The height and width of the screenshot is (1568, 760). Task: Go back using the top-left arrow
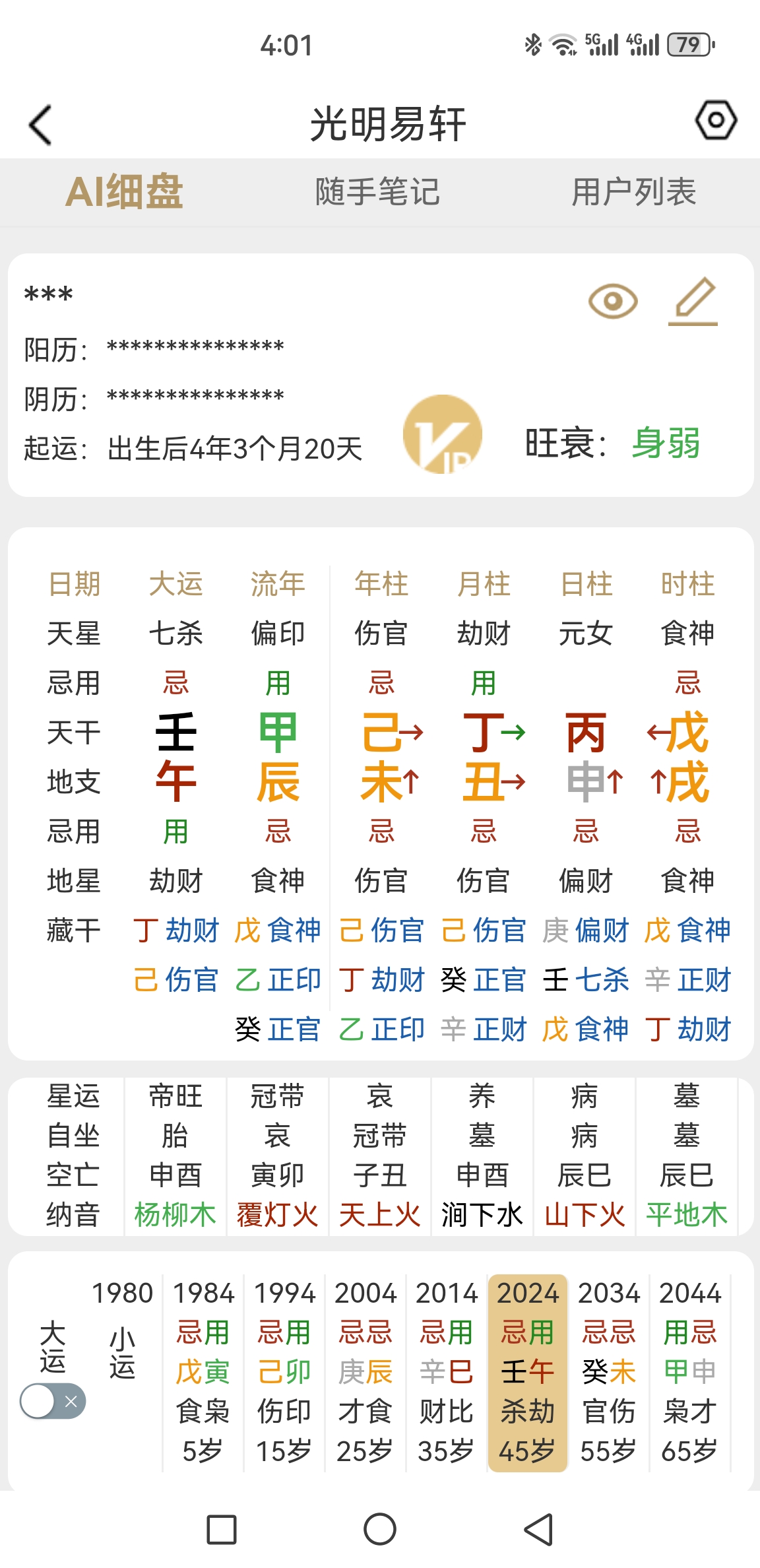pos(40,125)
